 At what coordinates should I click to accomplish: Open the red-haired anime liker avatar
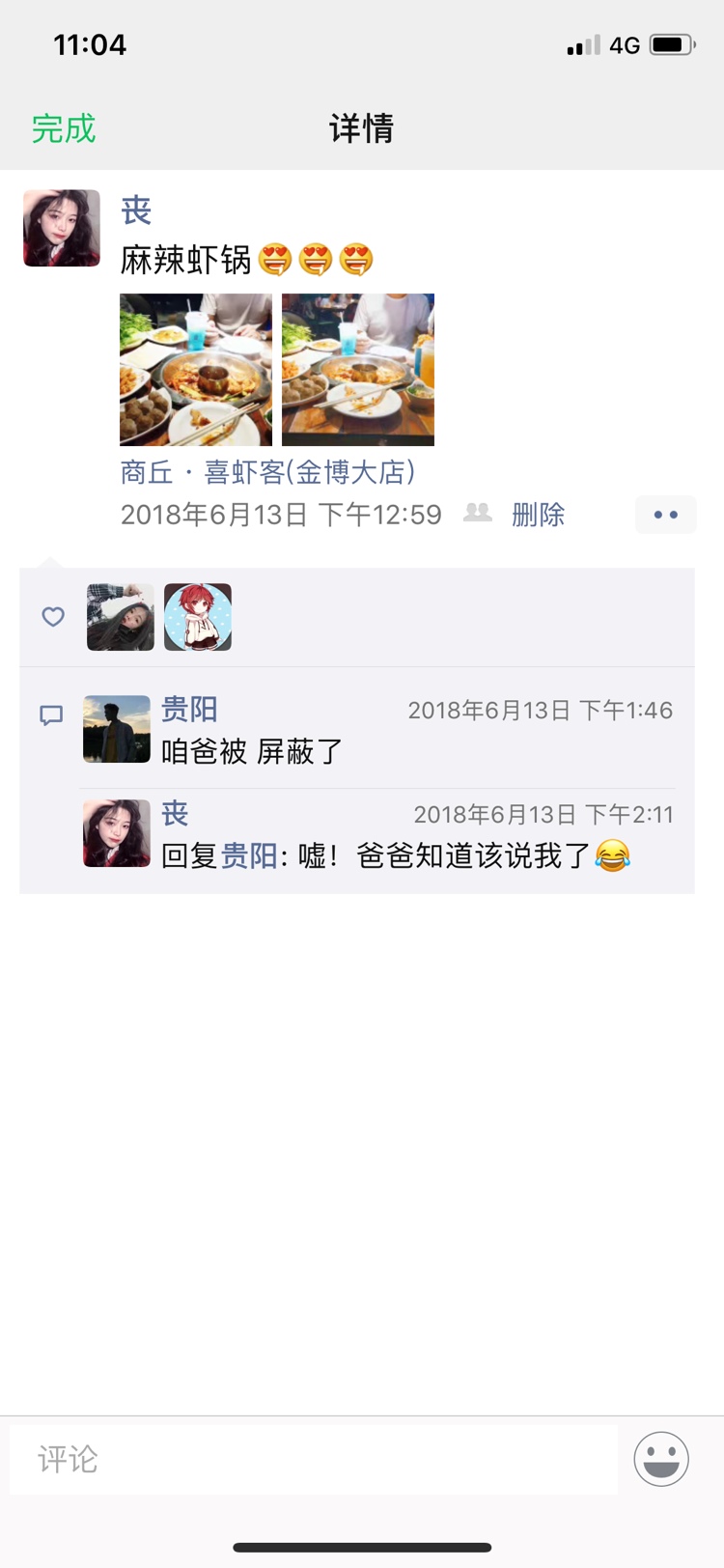[x=198, y=617]
